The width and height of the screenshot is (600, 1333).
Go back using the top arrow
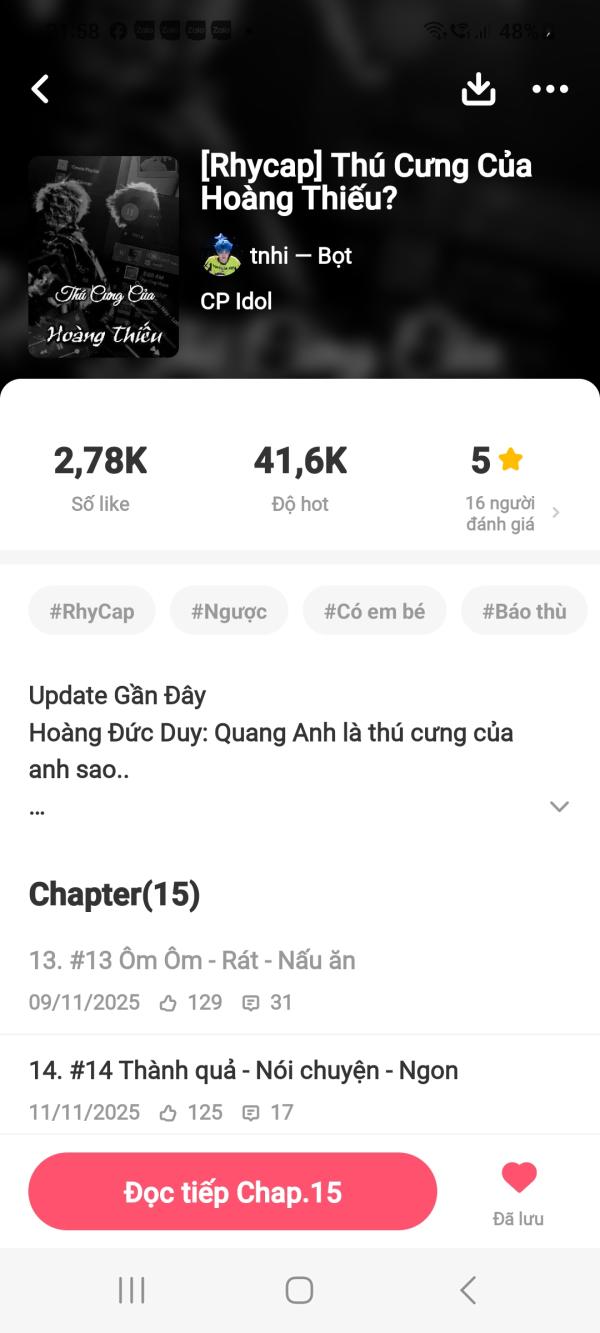point(40,89)
